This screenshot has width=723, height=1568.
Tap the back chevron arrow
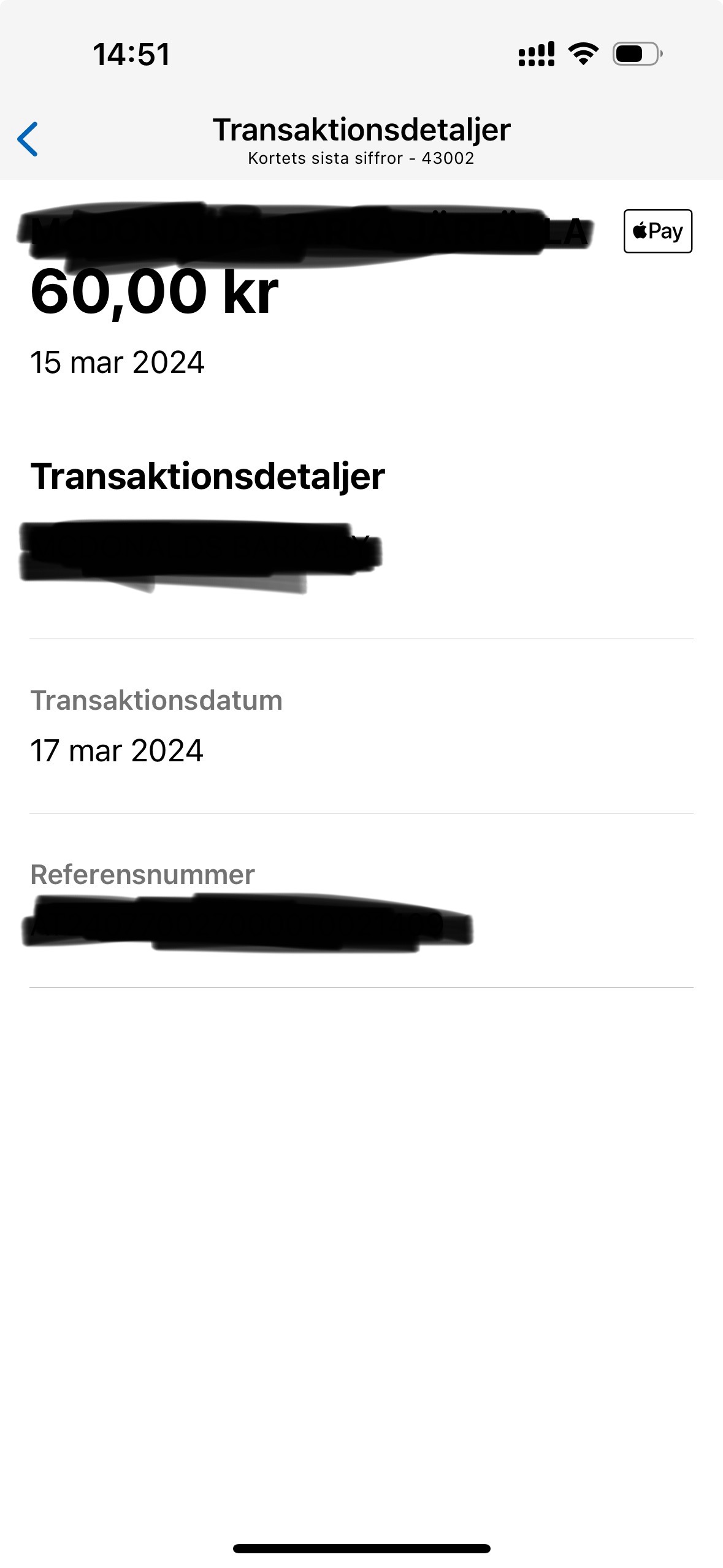click(28, 140)
